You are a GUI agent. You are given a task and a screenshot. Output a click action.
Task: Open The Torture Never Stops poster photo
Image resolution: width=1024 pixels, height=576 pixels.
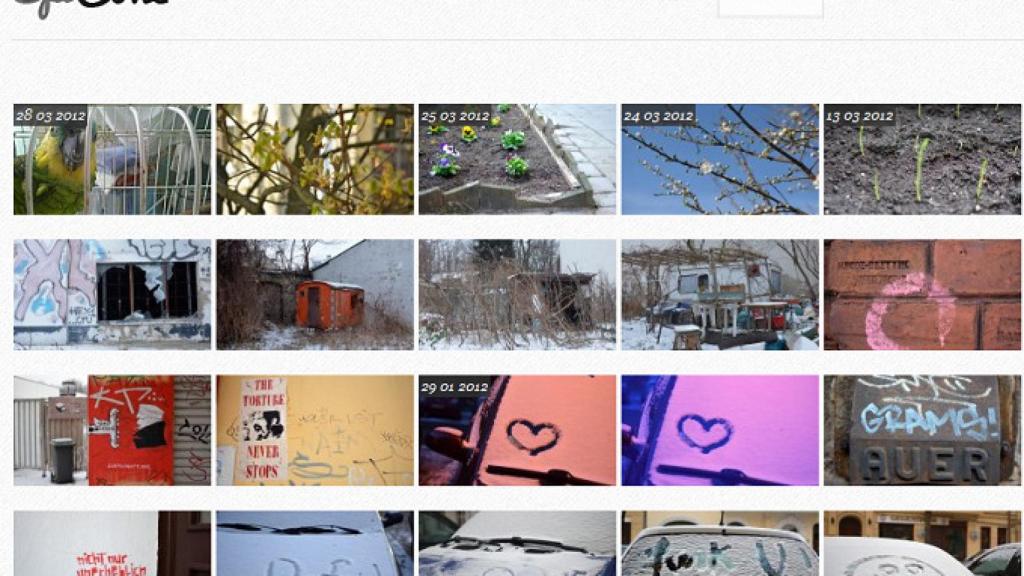click(x=315, y=430)
